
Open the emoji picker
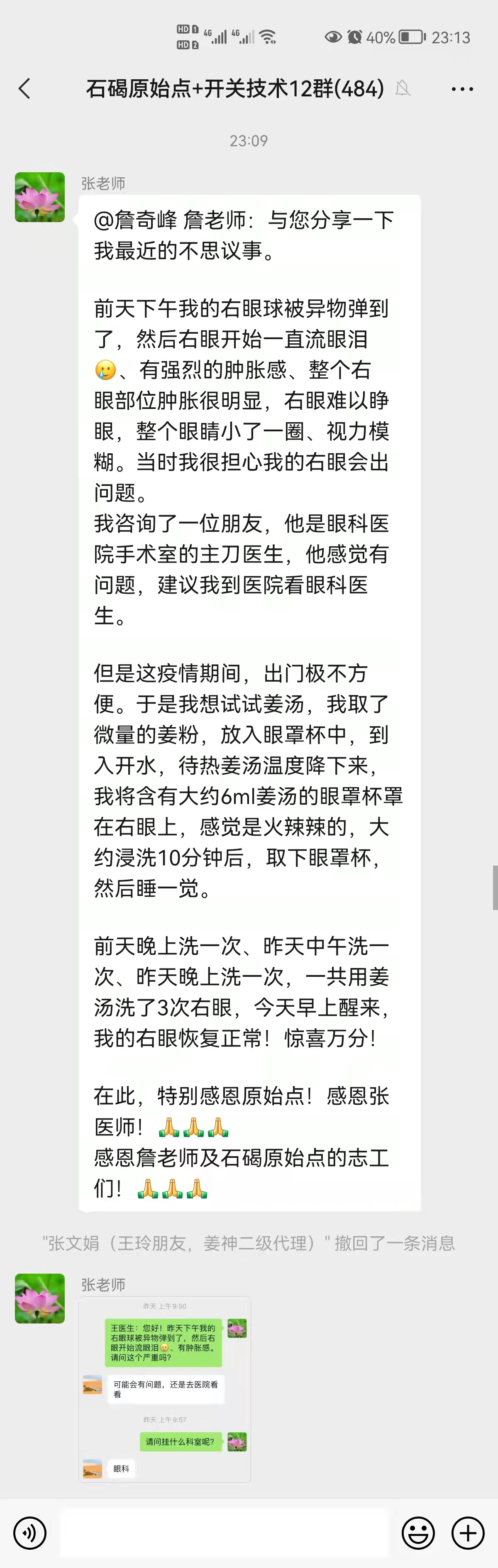click(418, 1532)
